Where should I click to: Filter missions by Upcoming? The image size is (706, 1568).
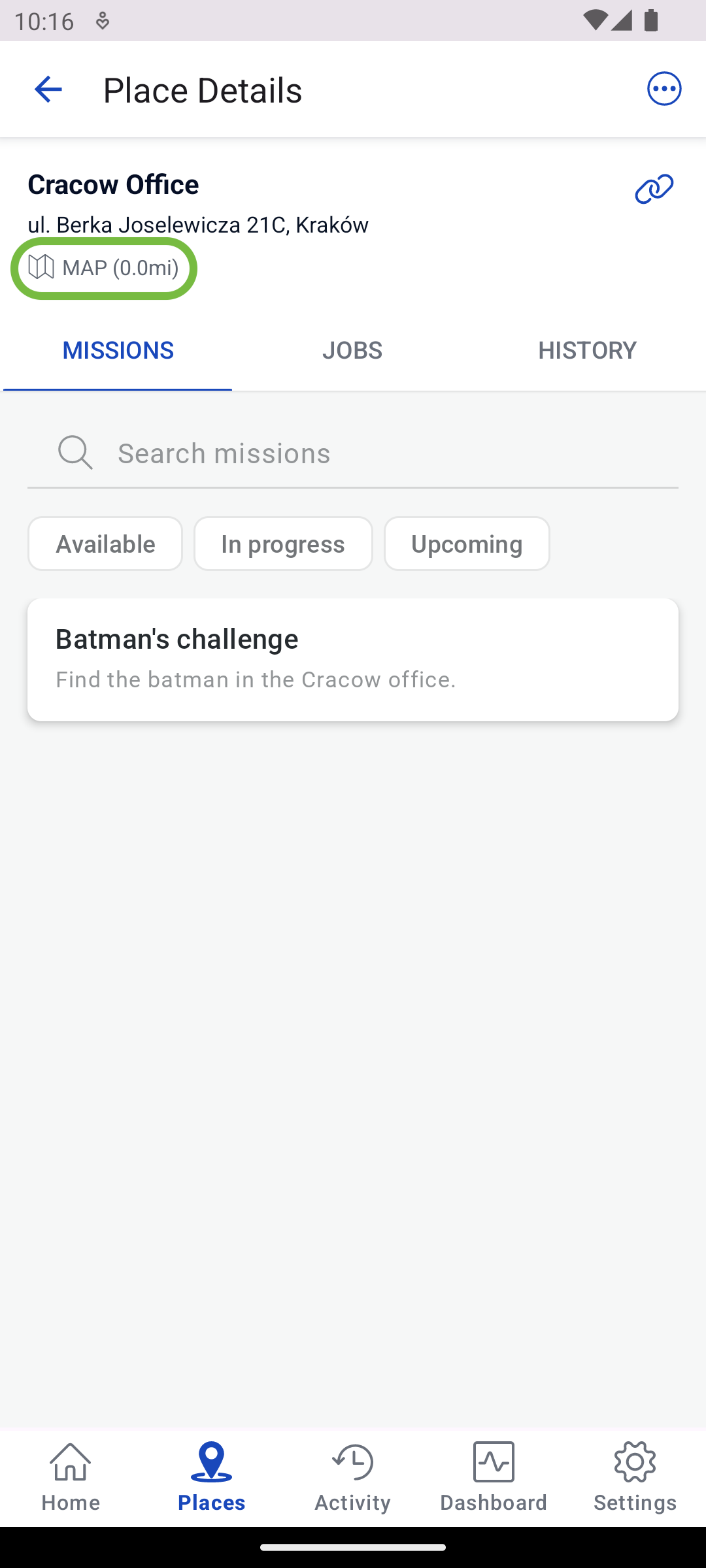[467, 544]
